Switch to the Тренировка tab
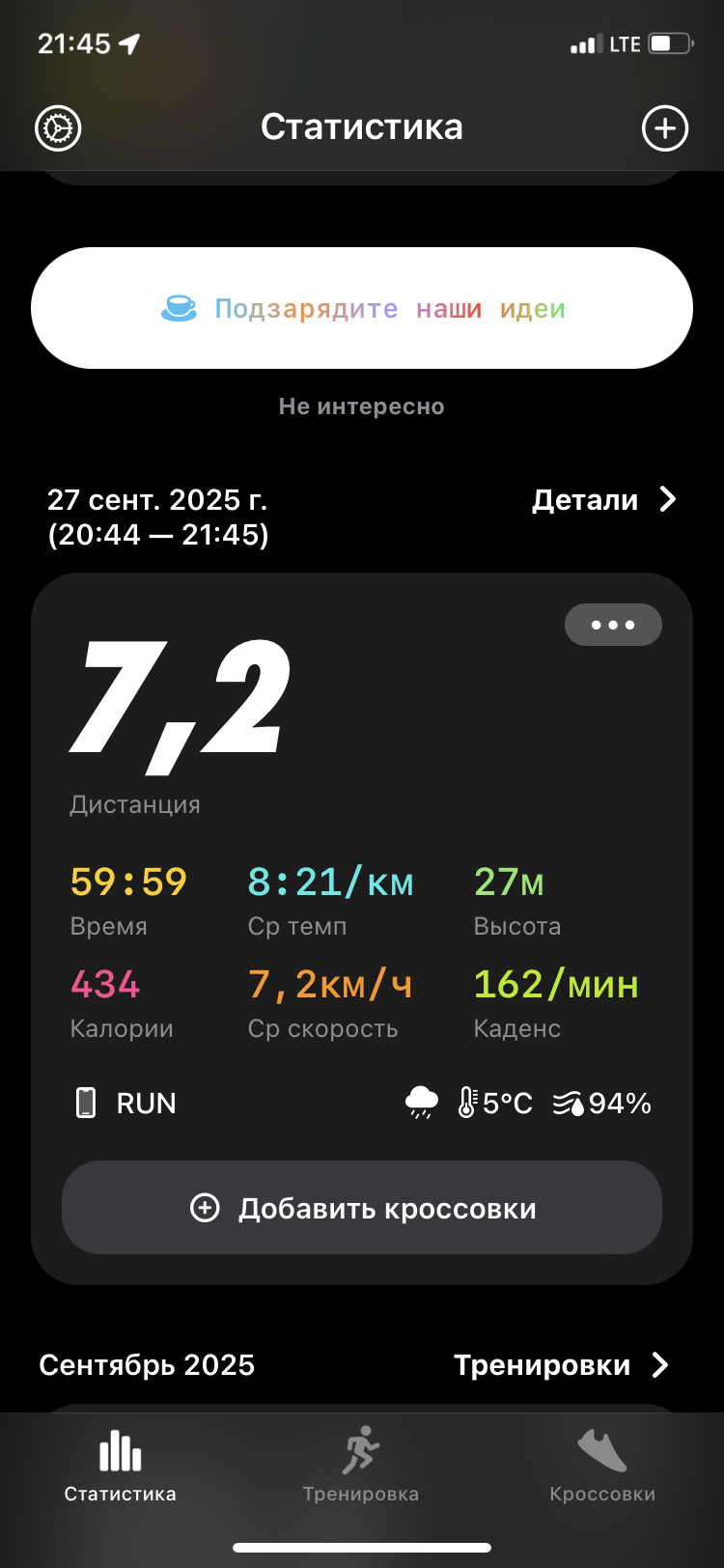Screen dimensions: 724x1568 click(x=361, y=1464)
